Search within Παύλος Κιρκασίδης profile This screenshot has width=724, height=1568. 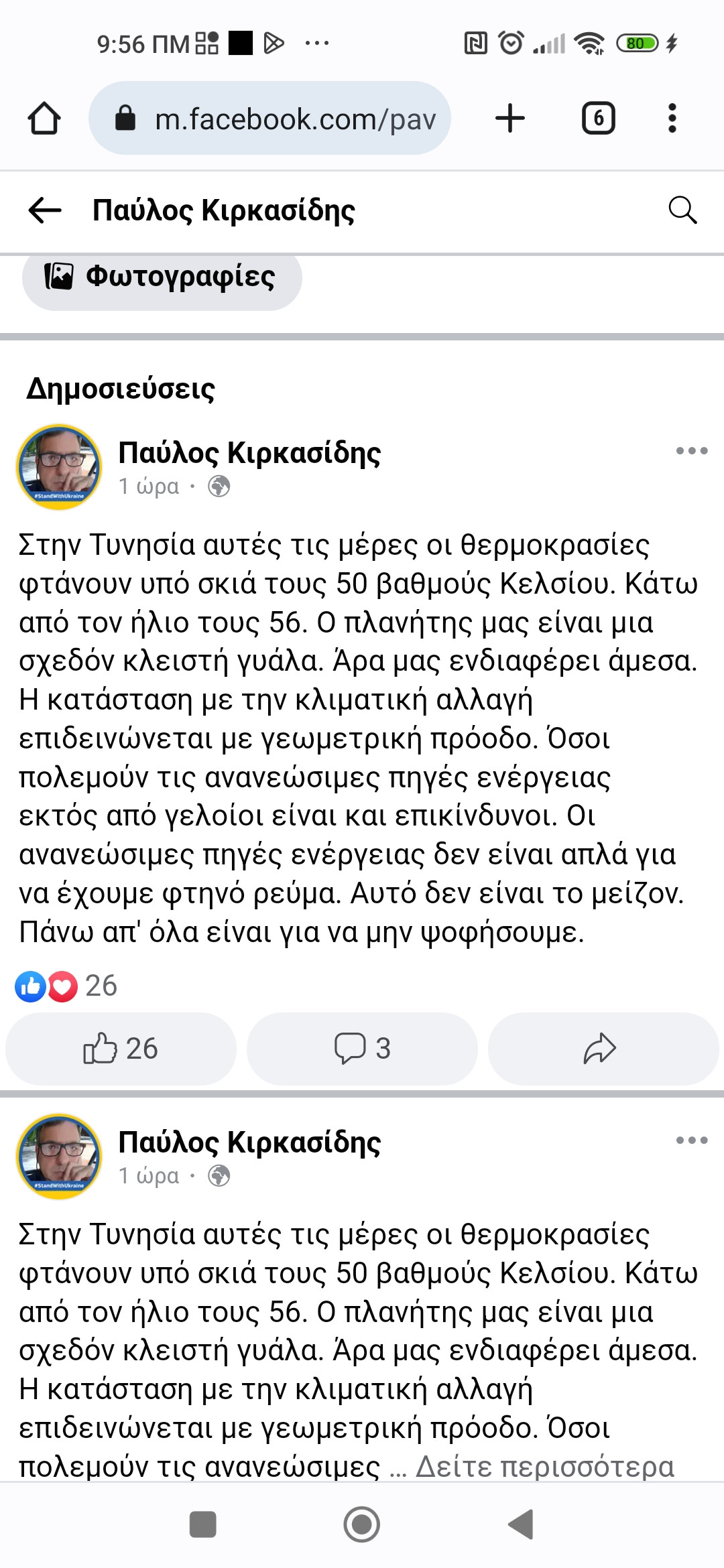pyautogui.click(x=682, y=210)
